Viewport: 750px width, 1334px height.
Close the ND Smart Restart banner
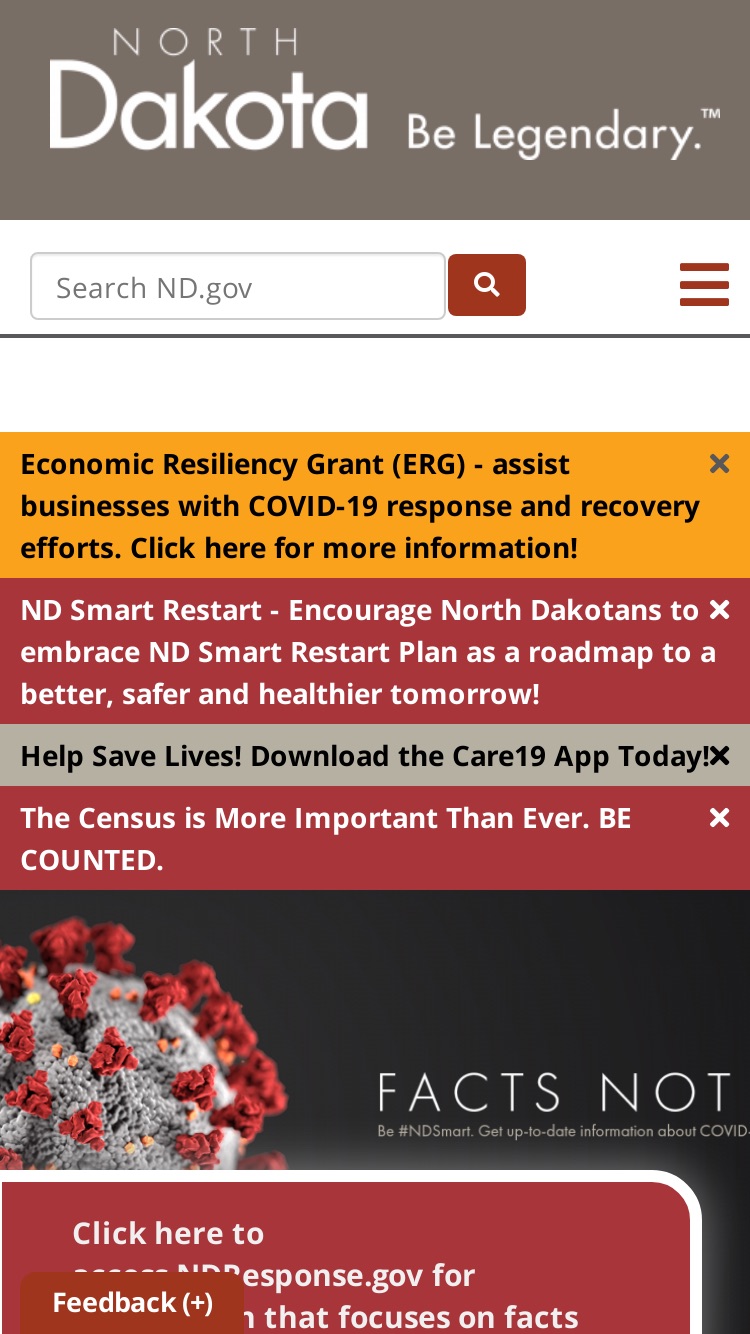719,610
